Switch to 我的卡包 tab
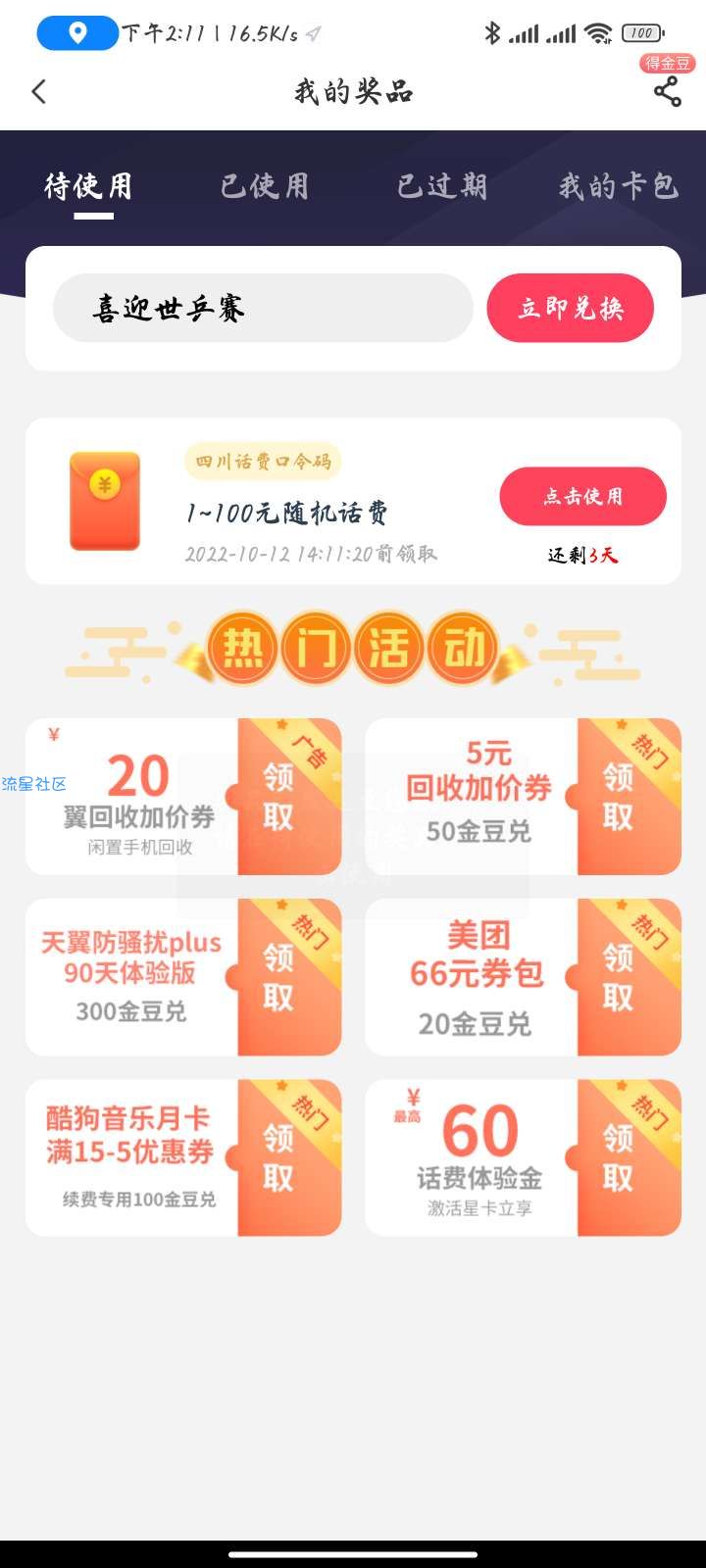This screenshot has width=706, height=1568. (618, 186)
